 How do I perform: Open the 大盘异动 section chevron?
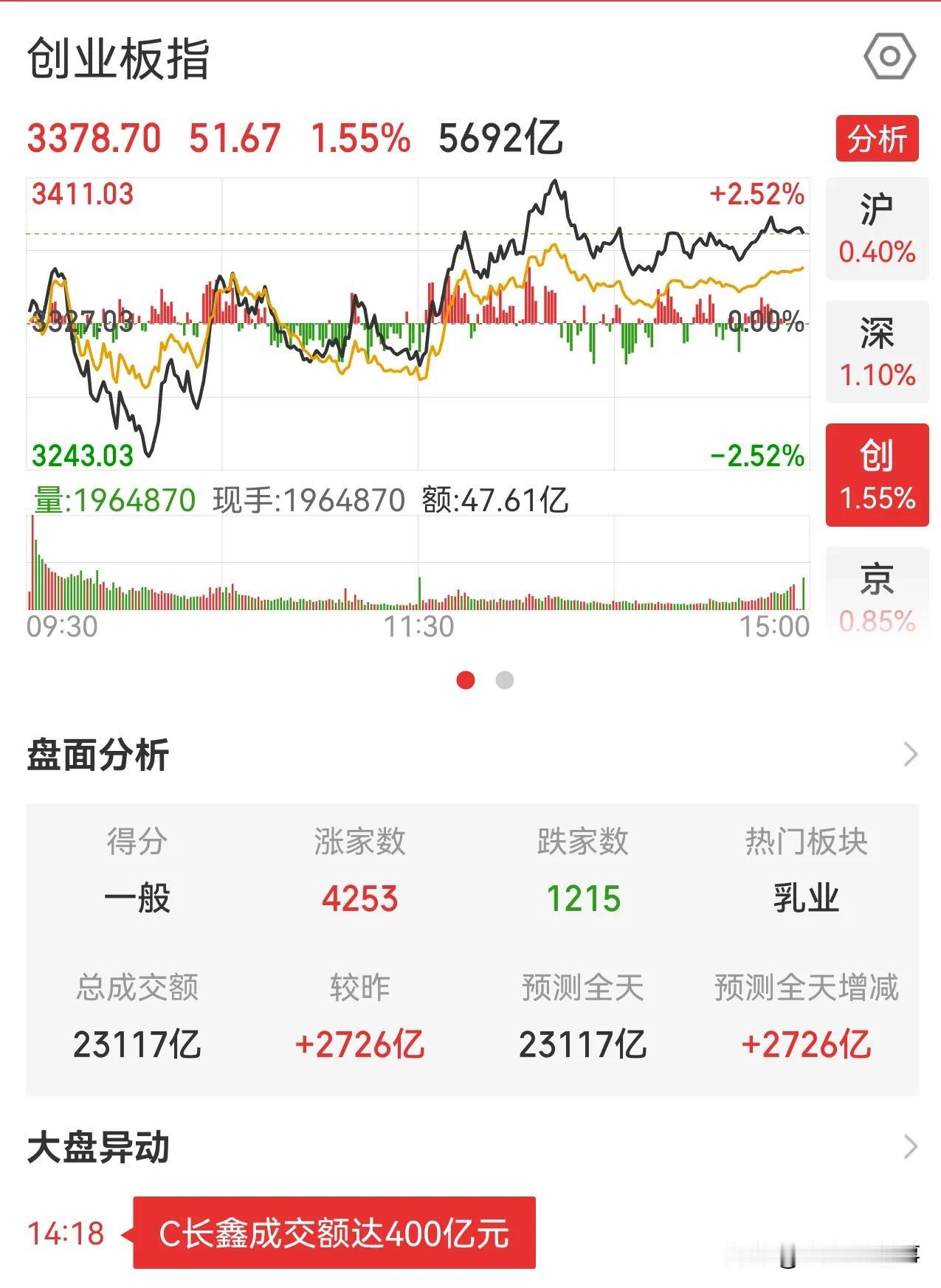[911, 1147]
